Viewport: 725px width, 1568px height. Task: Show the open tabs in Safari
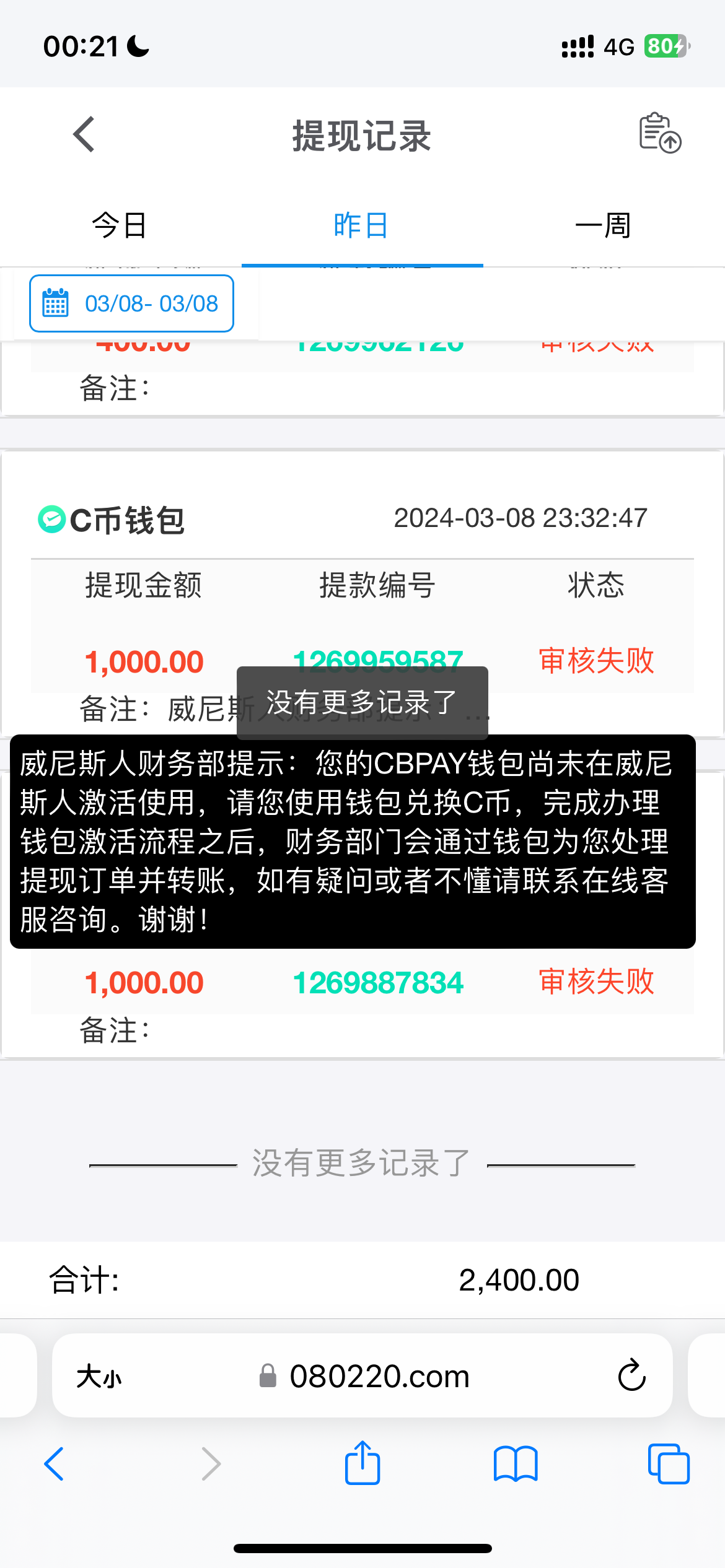click(x=668, y=1464)
